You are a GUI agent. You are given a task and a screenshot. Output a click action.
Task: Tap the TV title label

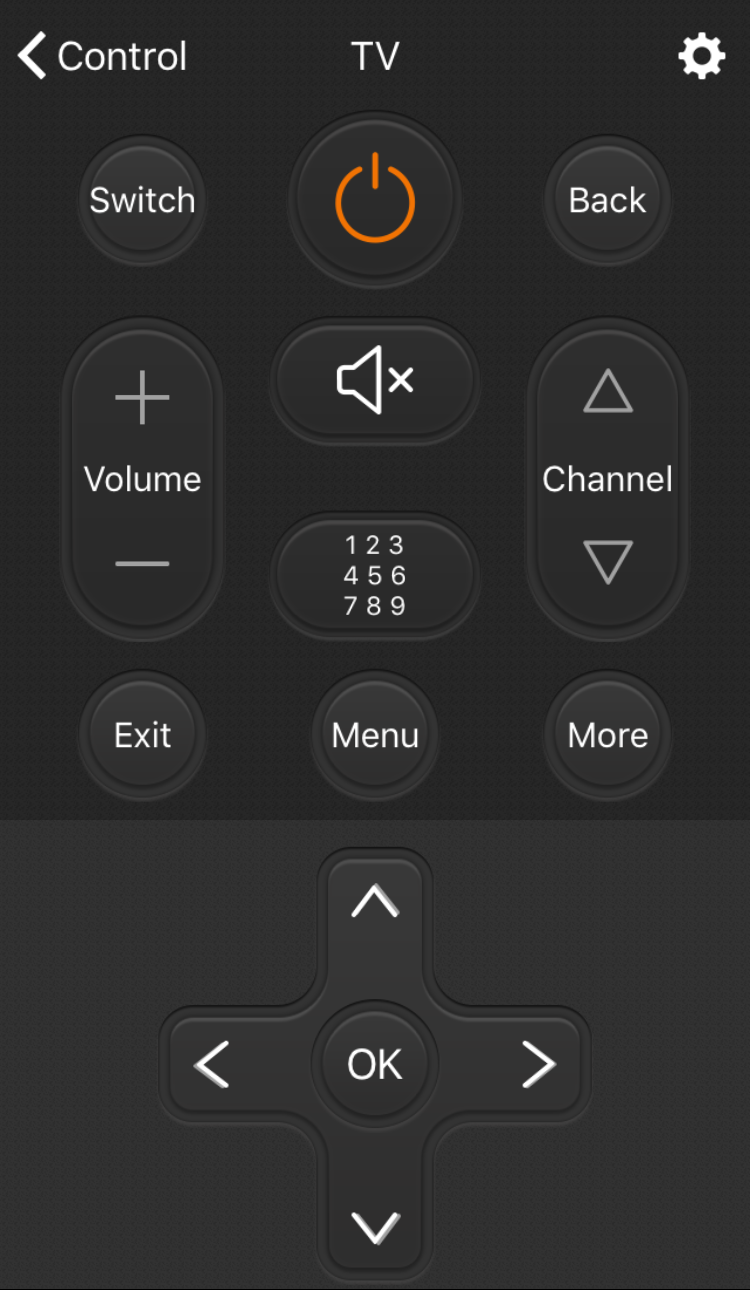(374, 56)
